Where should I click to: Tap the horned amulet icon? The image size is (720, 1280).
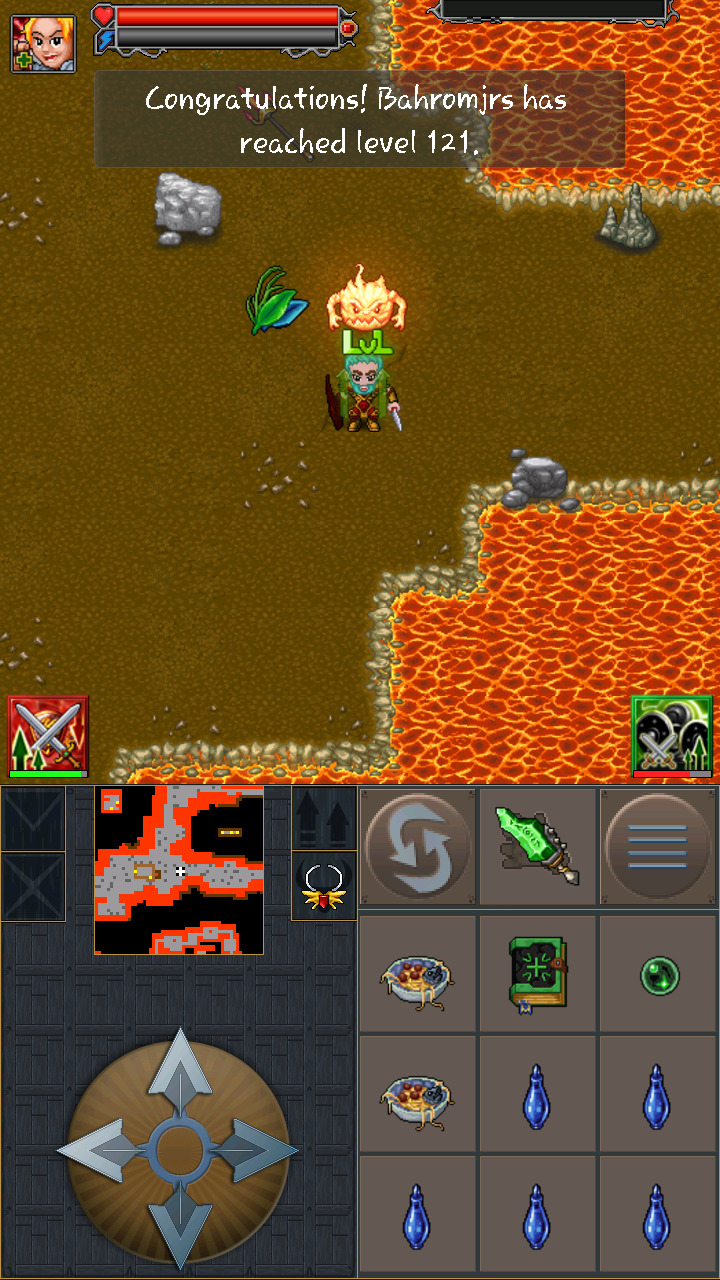point(324,887)
